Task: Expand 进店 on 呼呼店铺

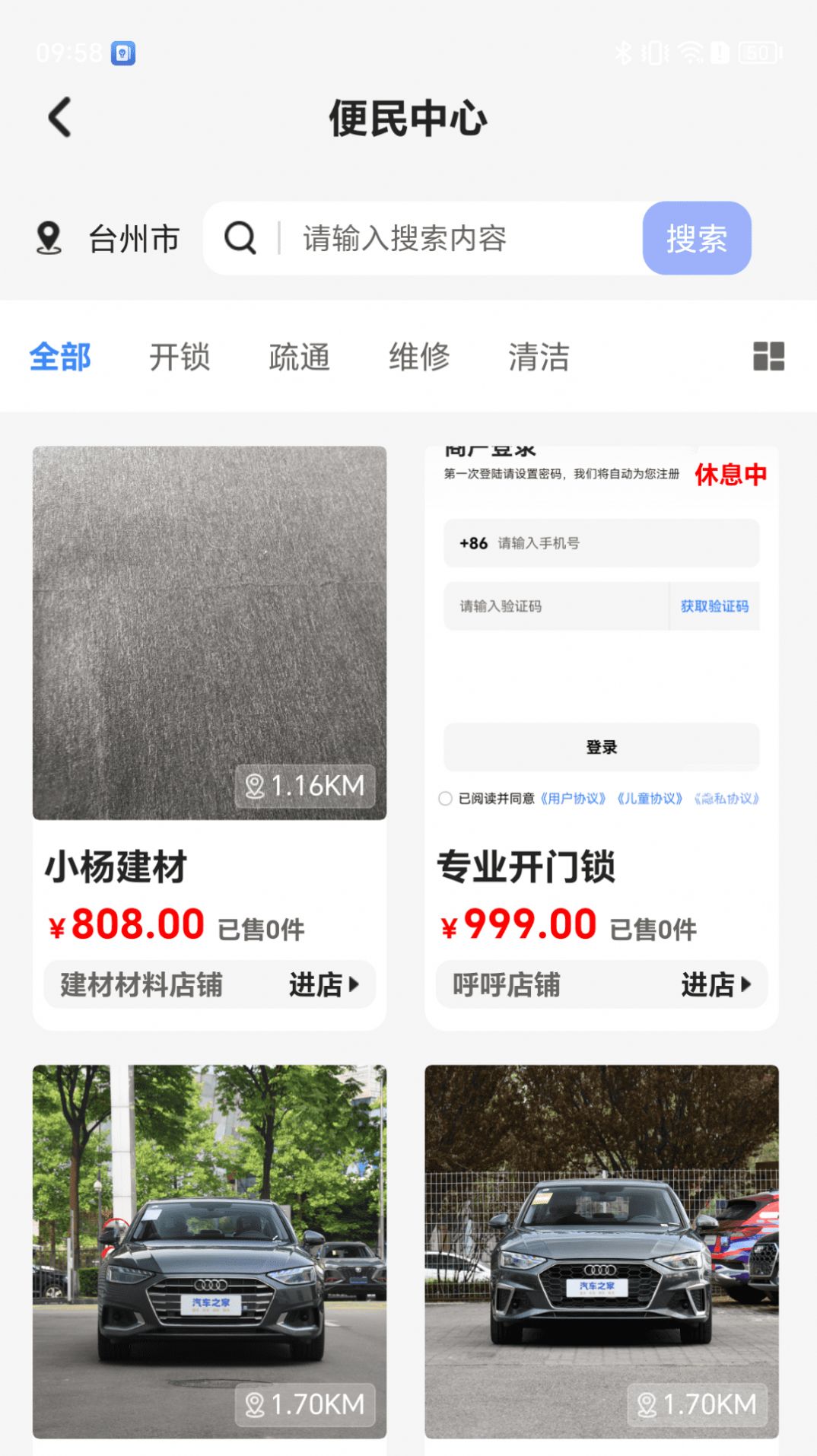Action: click(715, 984)
